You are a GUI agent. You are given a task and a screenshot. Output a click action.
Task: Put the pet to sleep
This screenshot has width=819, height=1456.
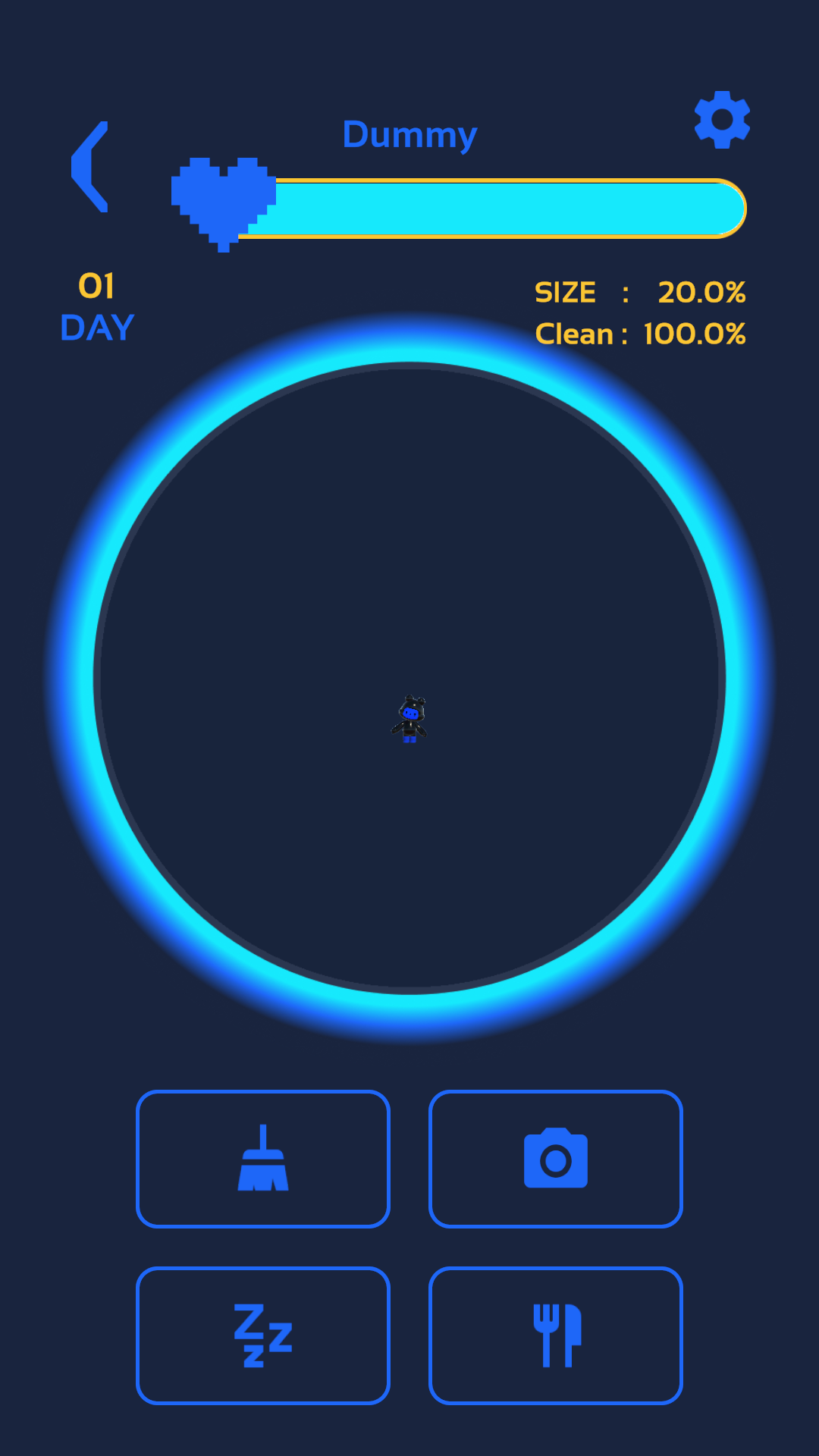263,1335
